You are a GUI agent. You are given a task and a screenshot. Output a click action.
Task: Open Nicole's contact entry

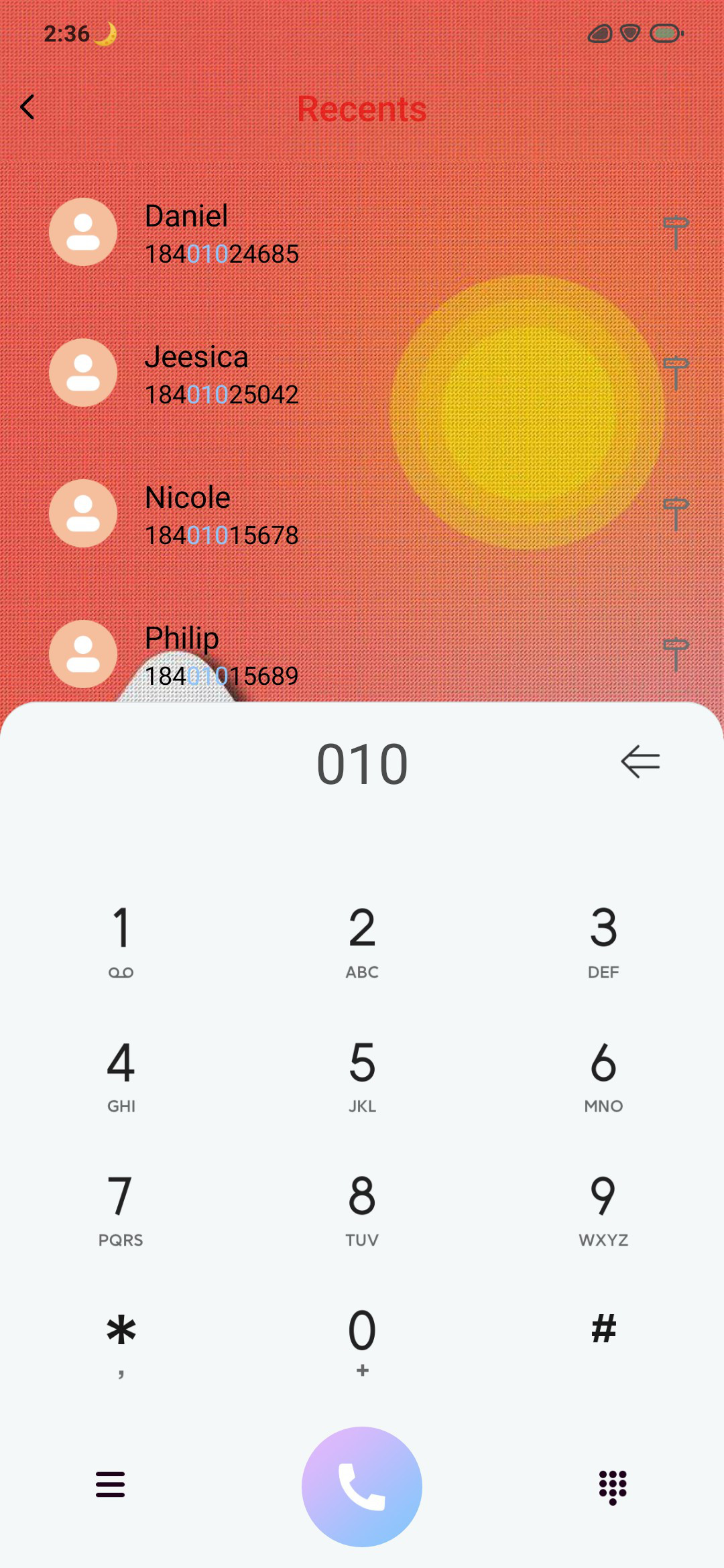tap(362, 514)
